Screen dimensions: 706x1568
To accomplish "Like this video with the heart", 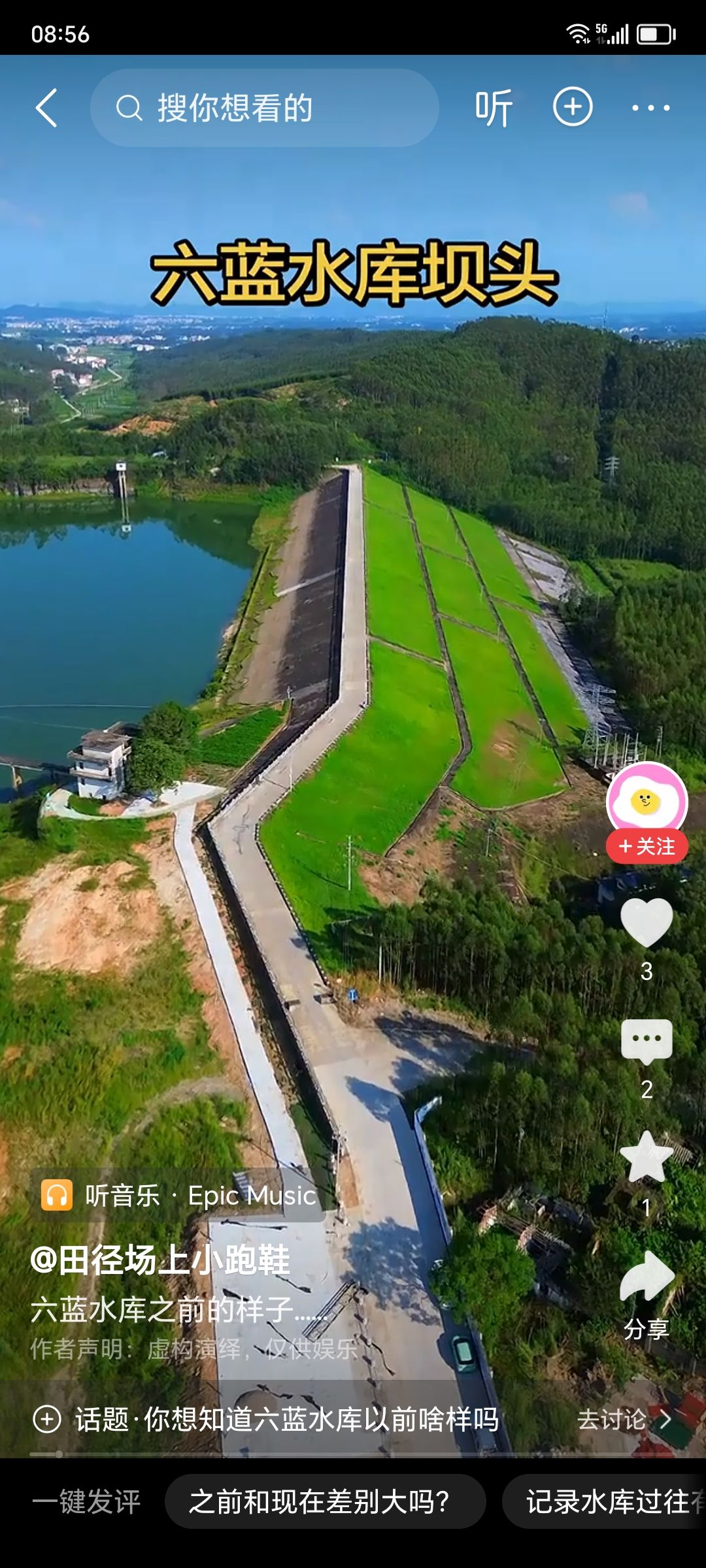I will click(x=647, y=923).
